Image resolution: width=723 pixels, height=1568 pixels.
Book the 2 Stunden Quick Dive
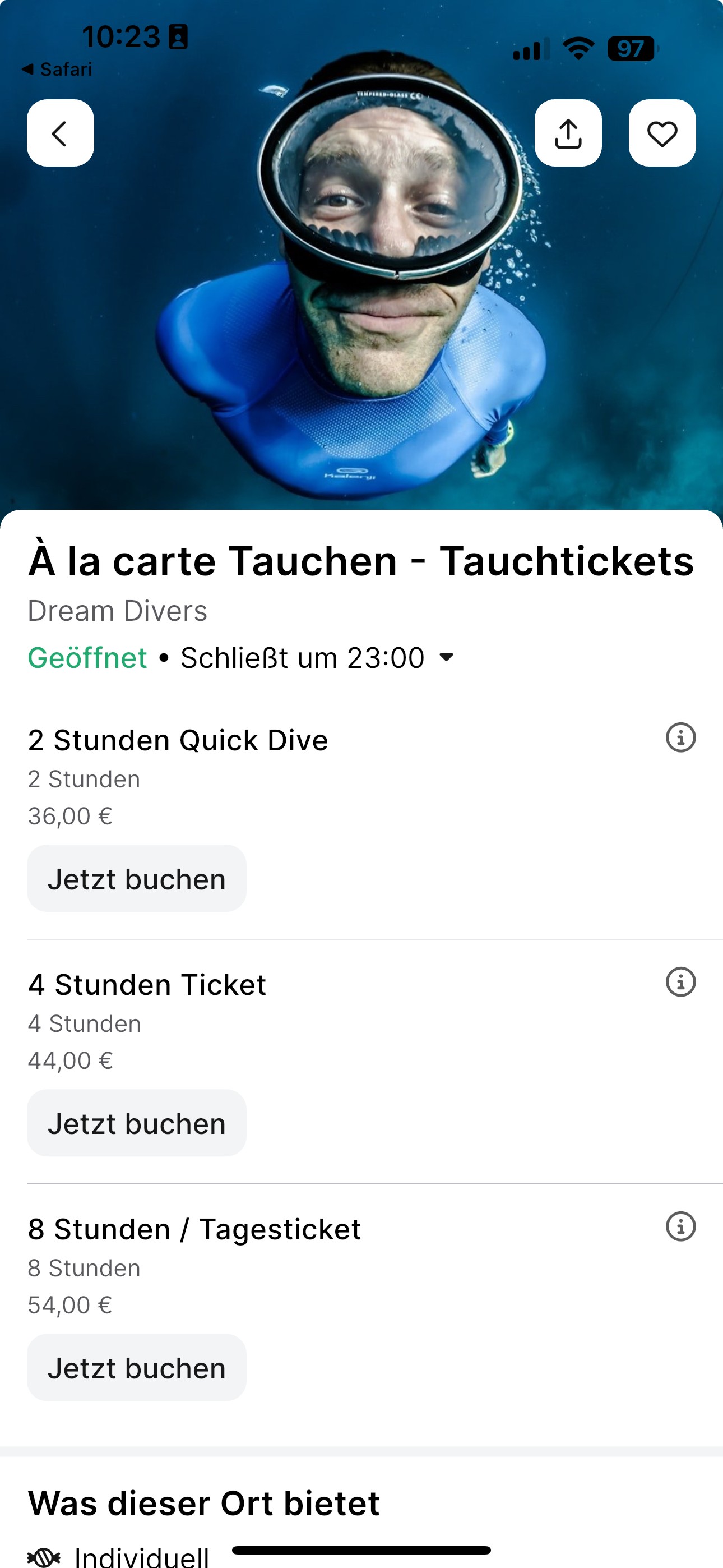pos(136,878)
